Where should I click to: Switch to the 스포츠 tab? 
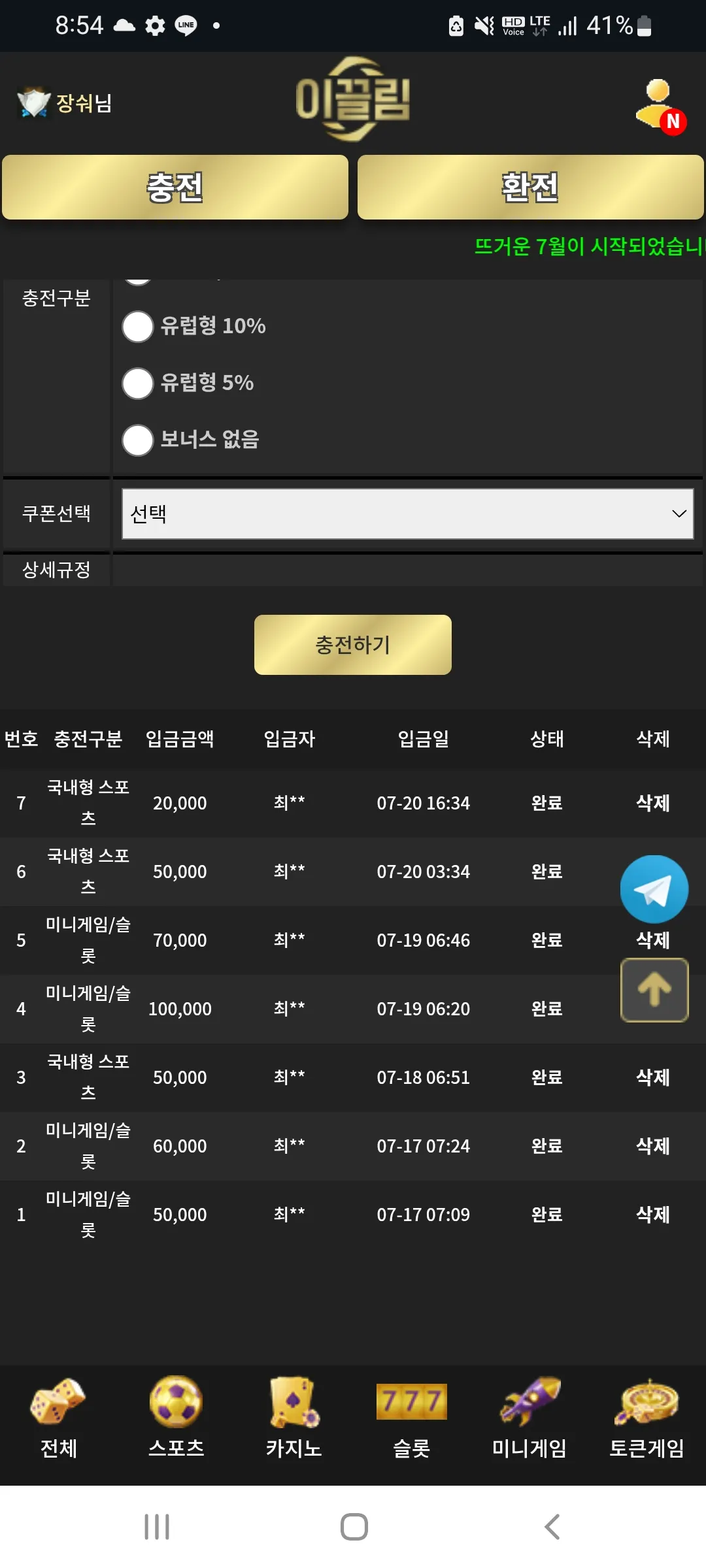tap(176, 1418)
